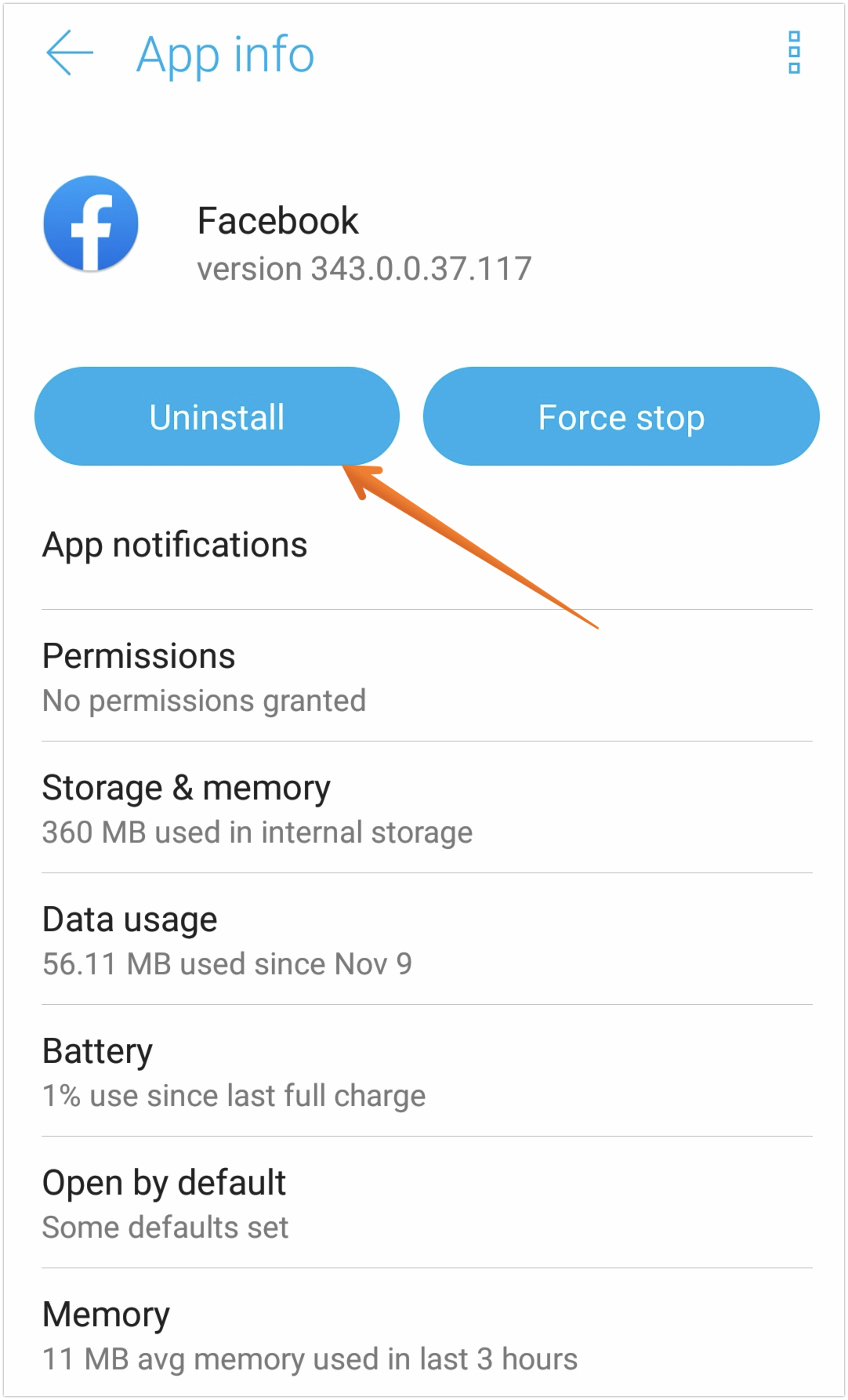Open Battery usage details
The image size is (848, 1400).
423,1072
